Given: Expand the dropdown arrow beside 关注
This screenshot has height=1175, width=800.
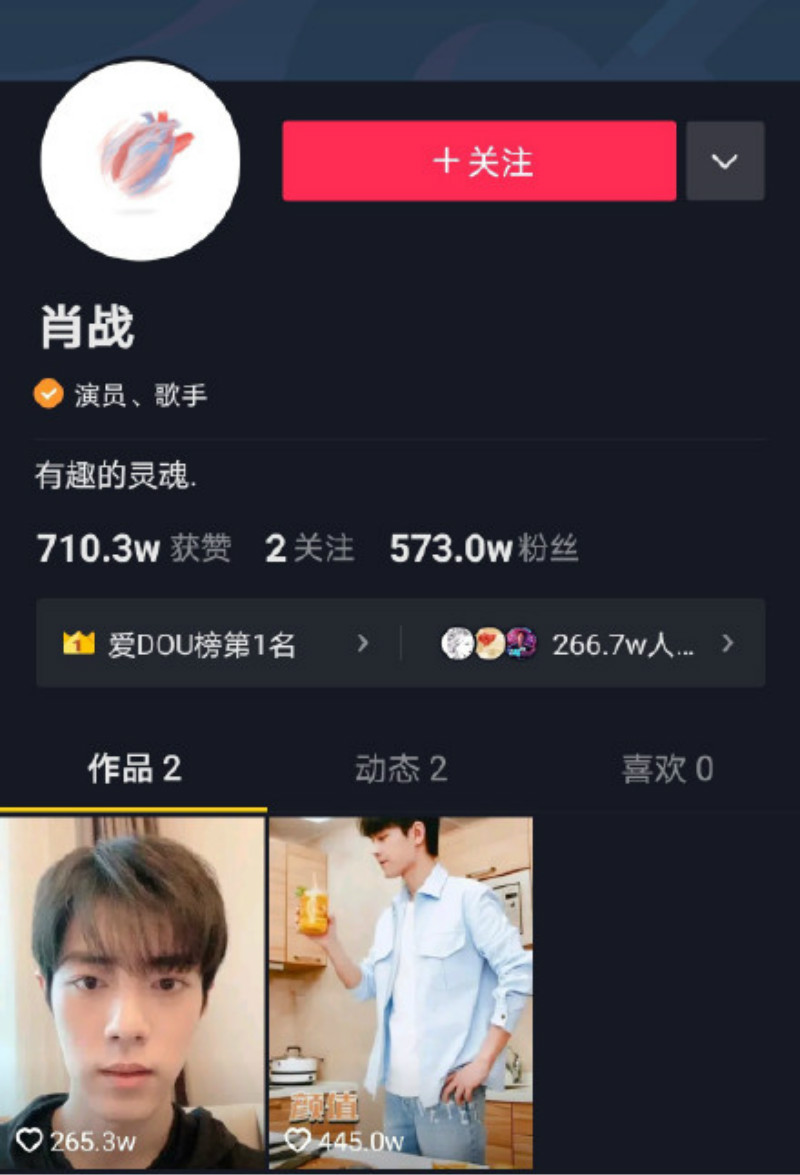Looking at the screenshot, I should 725,161.
